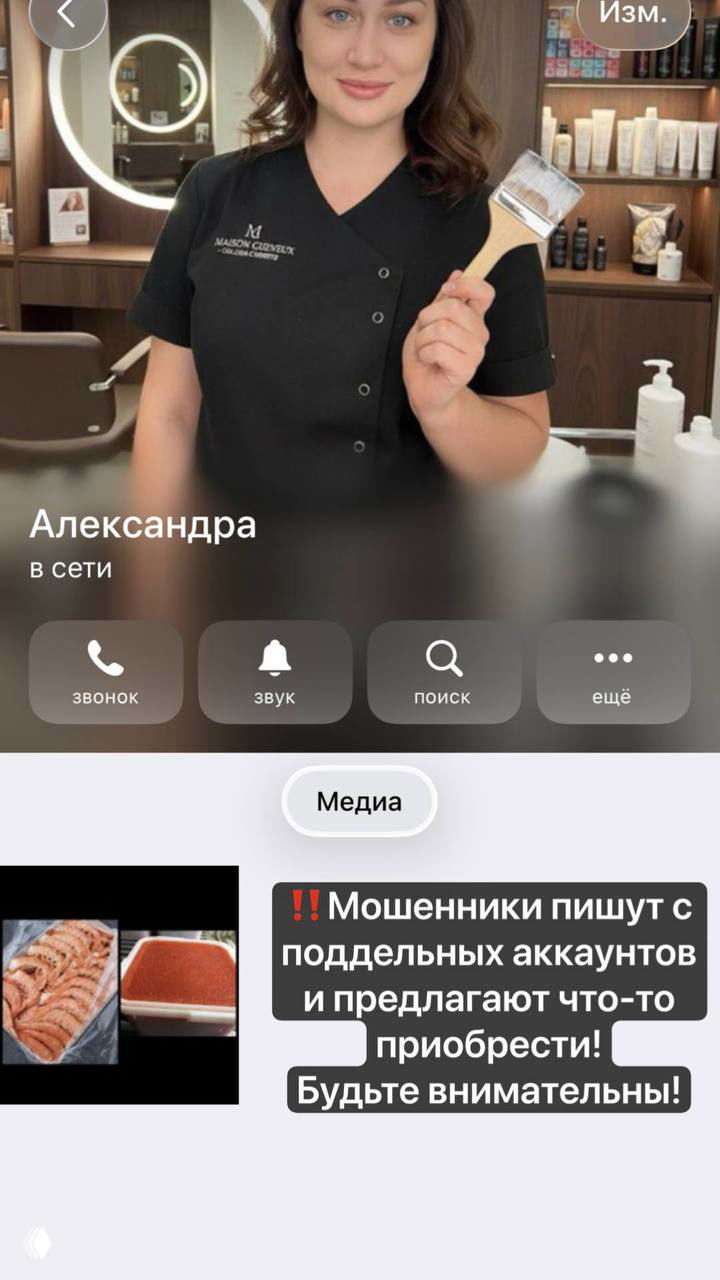Mute notifications via the звук button

coord(274,671)
